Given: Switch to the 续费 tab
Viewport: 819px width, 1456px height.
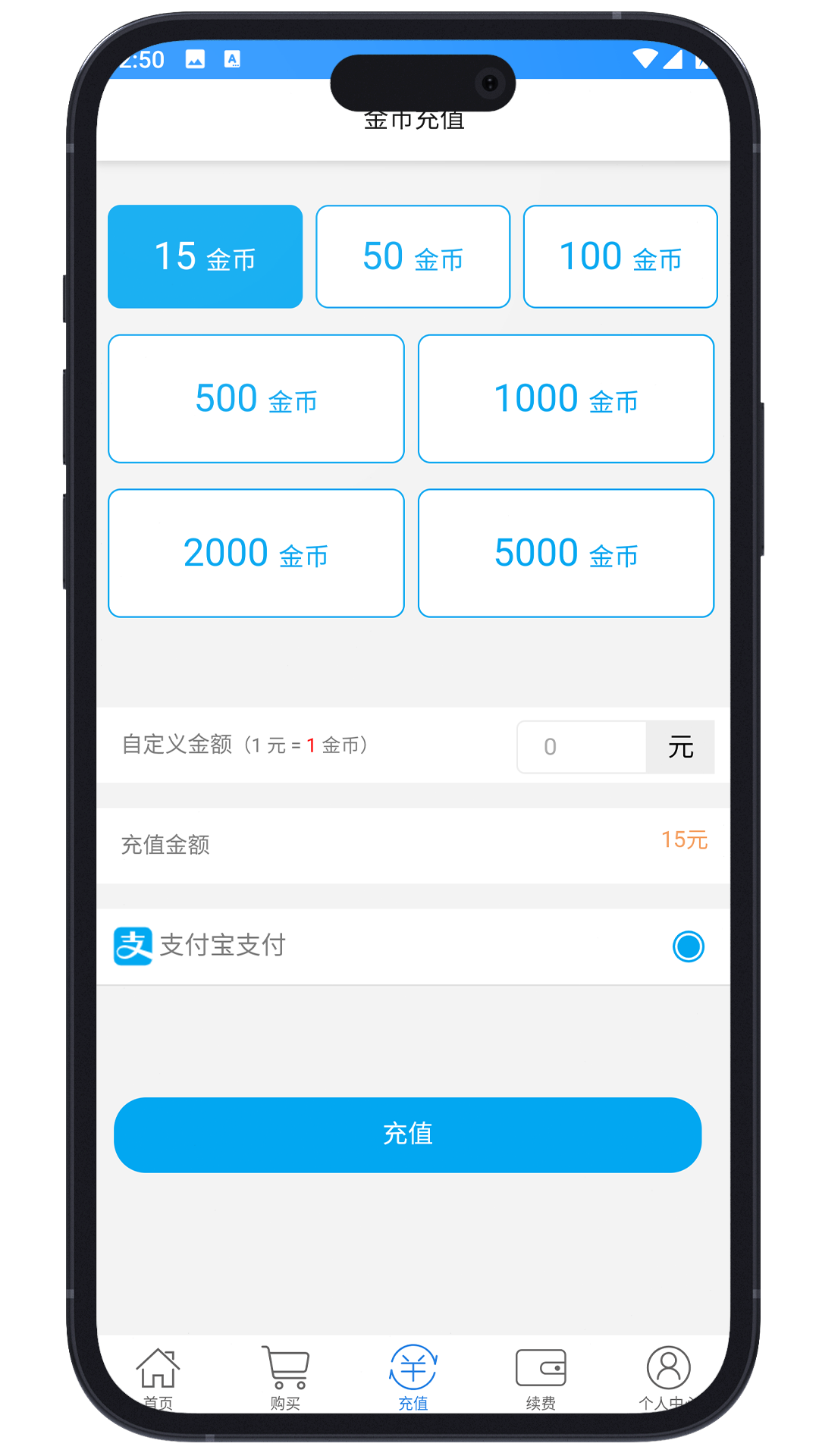Looking at the screenshot, I should 541,1376.
